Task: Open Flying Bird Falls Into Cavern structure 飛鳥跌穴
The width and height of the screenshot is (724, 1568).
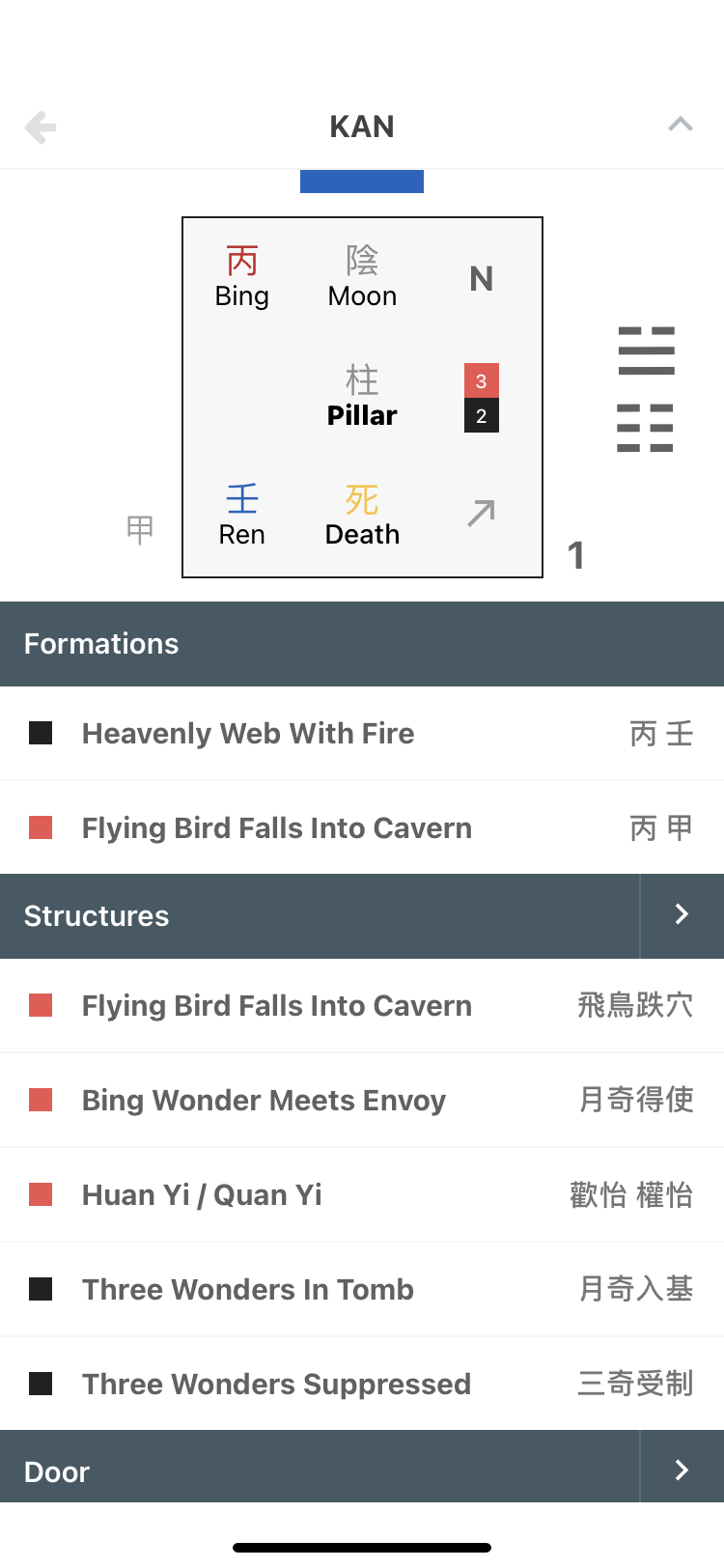Action: (x=361, y=1006)
